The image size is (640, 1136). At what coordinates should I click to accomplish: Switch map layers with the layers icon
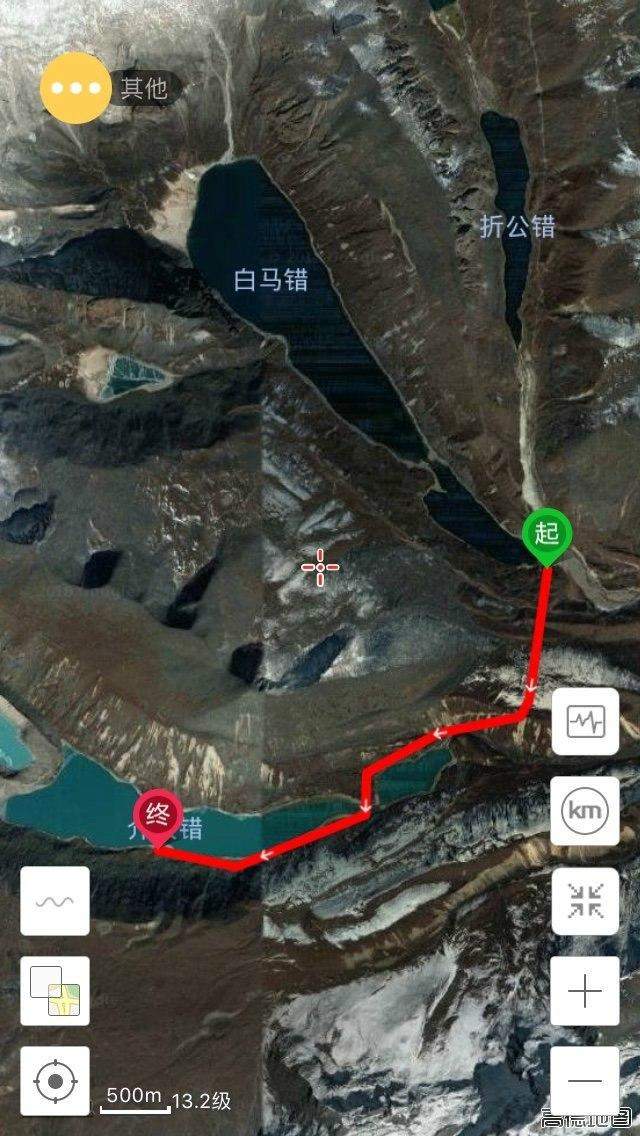pyautogui.click(x=55, y=991)
